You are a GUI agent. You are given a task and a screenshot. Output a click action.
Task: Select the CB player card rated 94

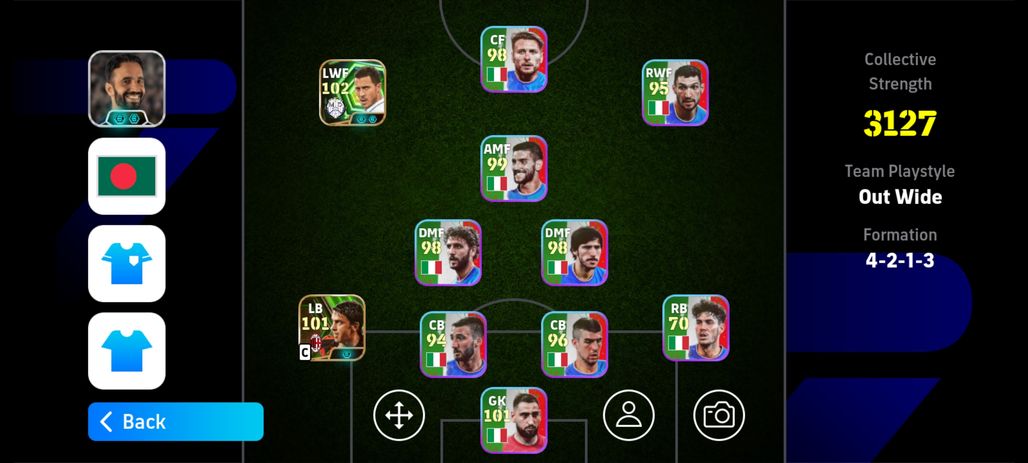453,344
